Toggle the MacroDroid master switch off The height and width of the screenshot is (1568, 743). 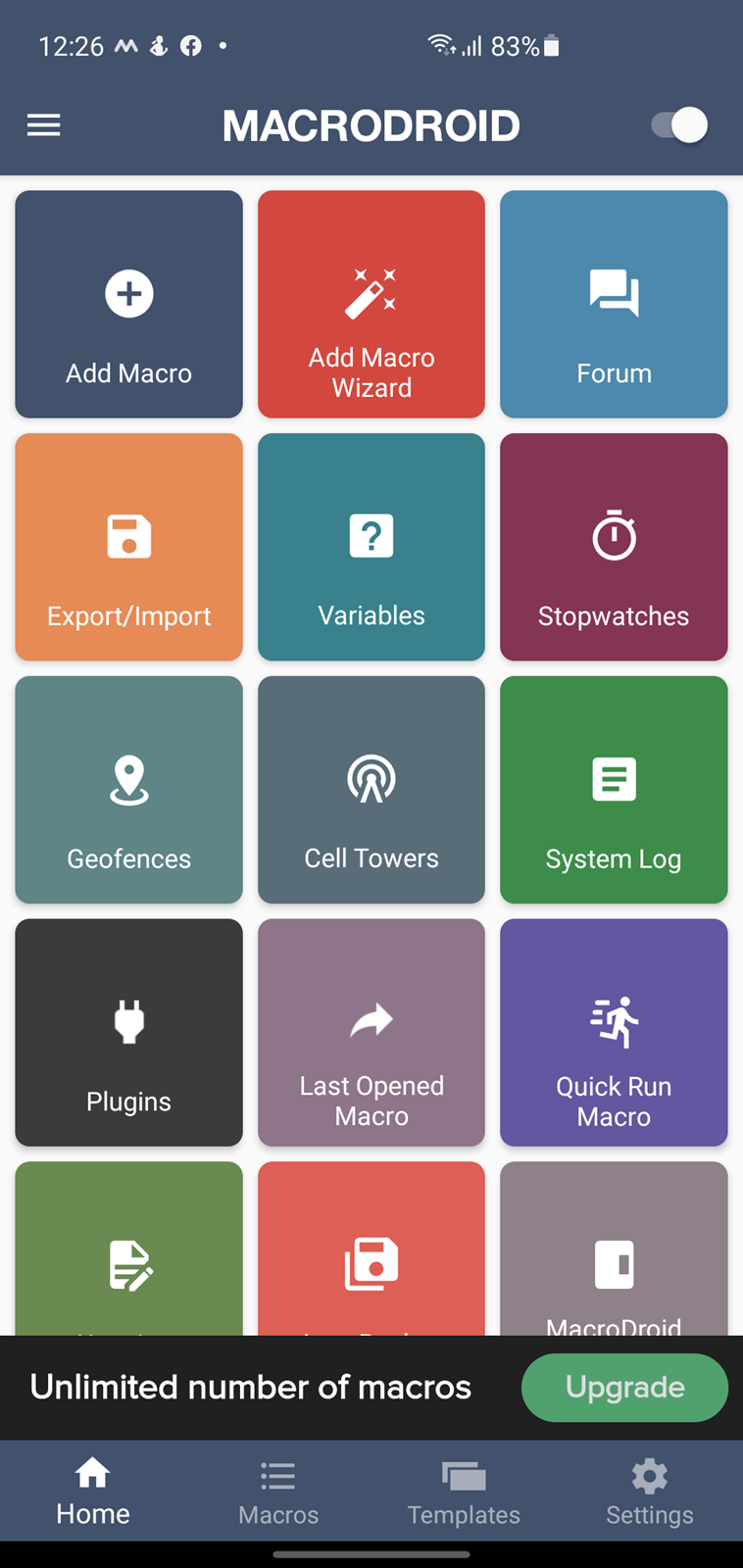pos(679,125)
